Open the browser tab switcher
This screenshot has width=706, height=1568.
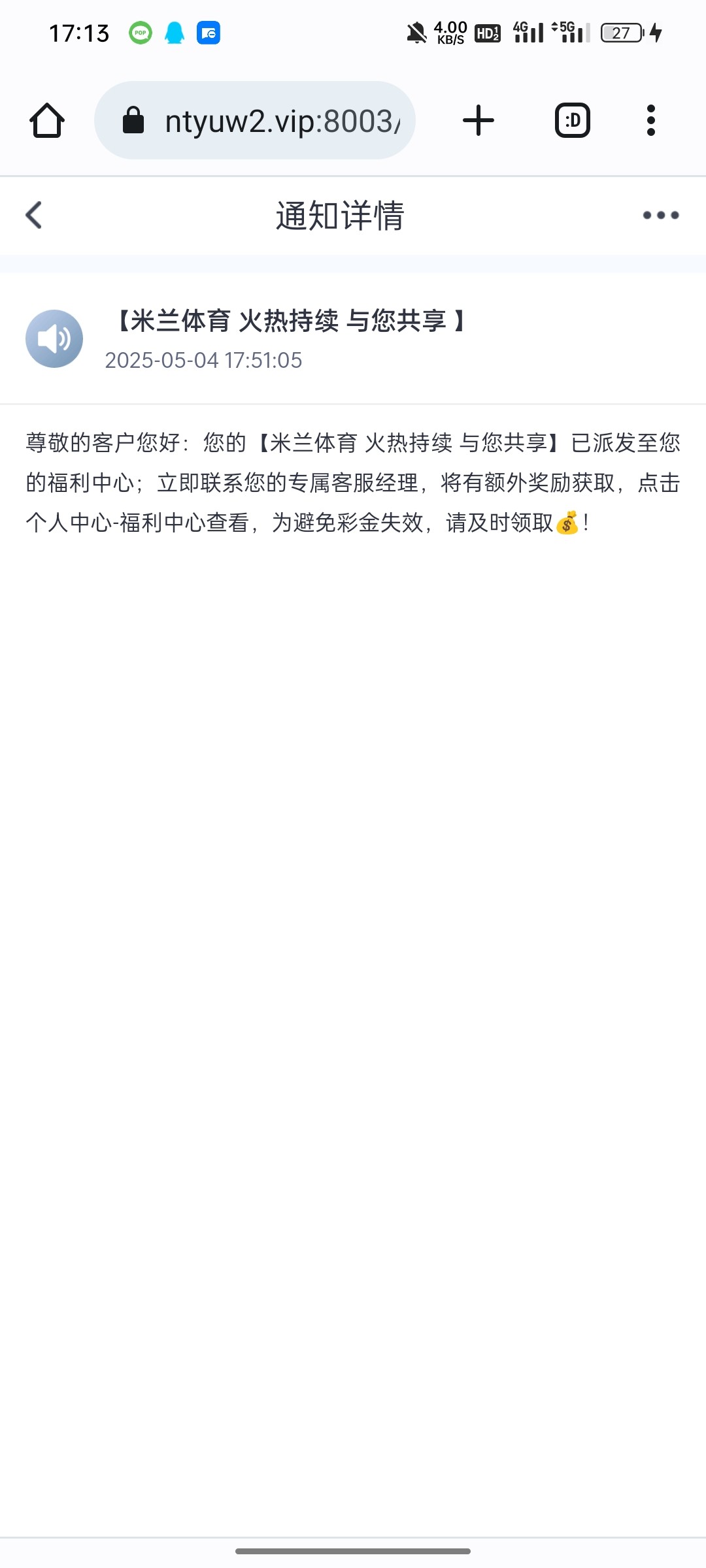point(573,121)
